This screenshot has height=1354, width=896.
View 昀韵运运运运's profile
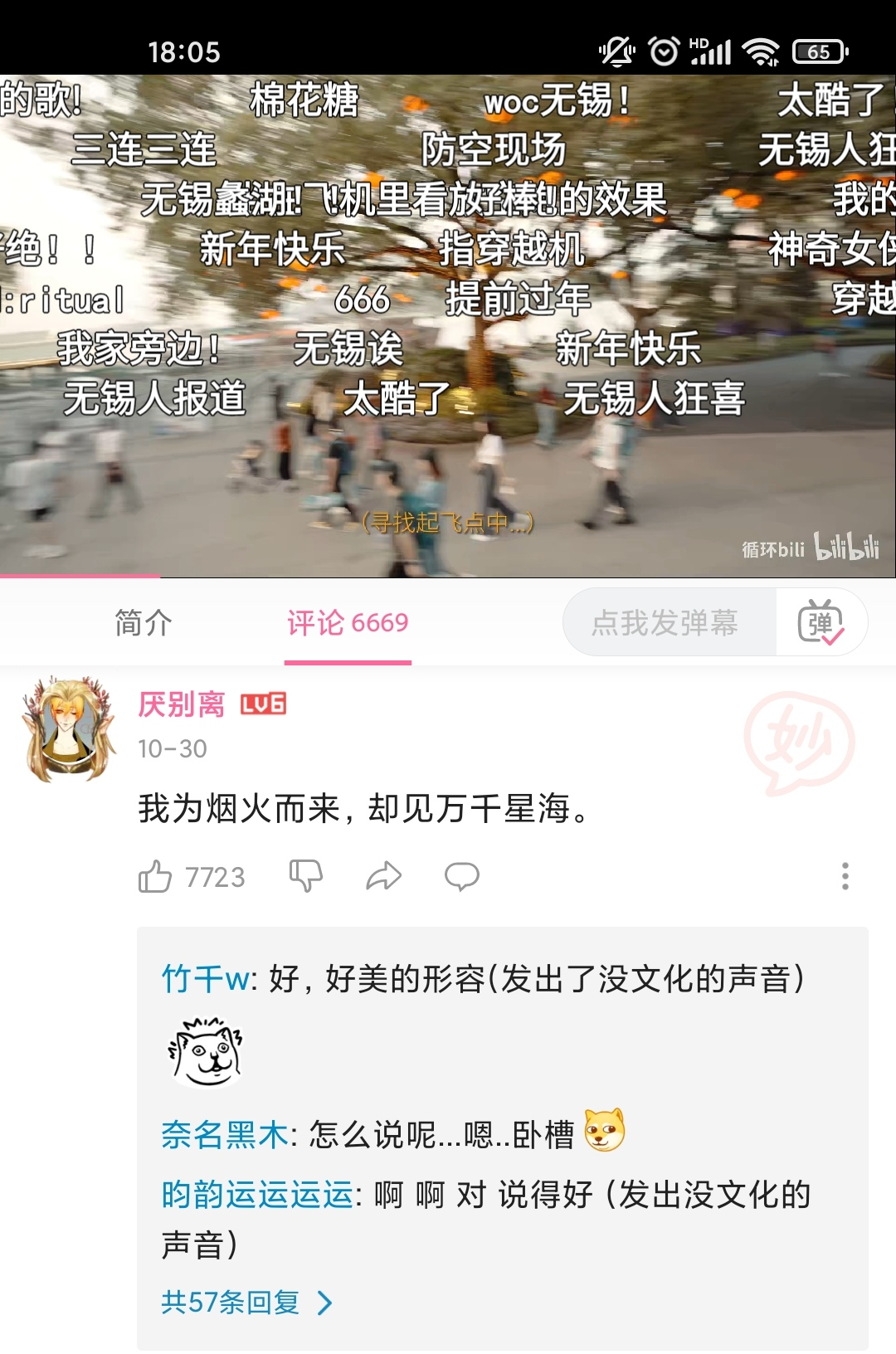coord(257,1195)
